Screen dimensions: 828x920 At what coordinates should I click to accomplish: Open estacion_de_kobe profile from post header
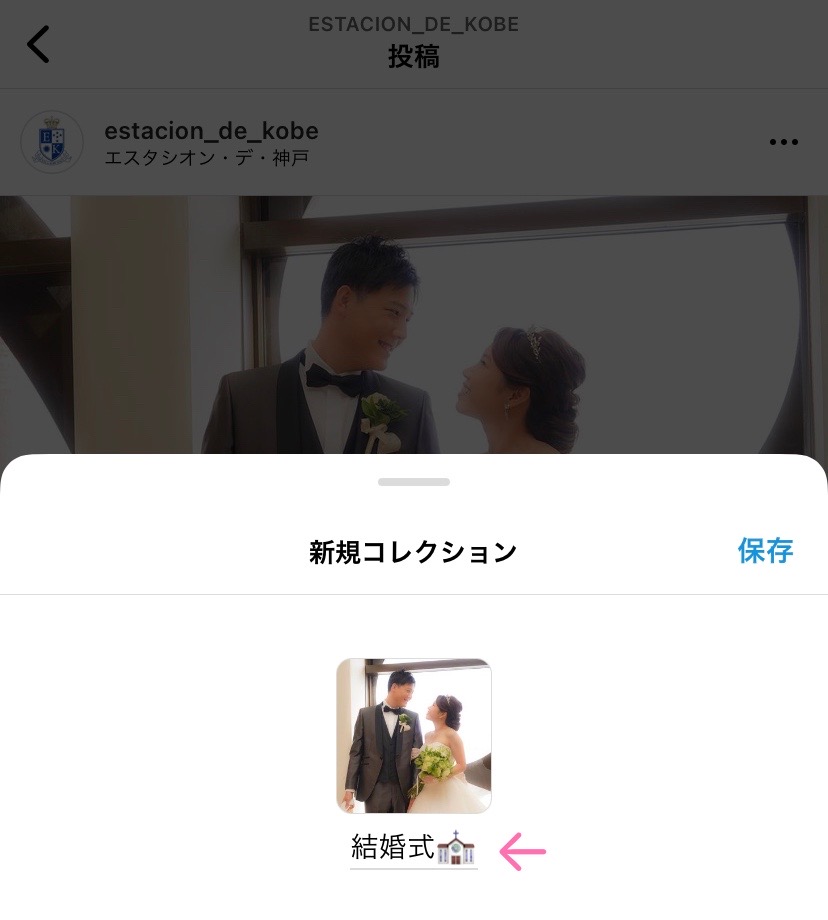(211, 131)
